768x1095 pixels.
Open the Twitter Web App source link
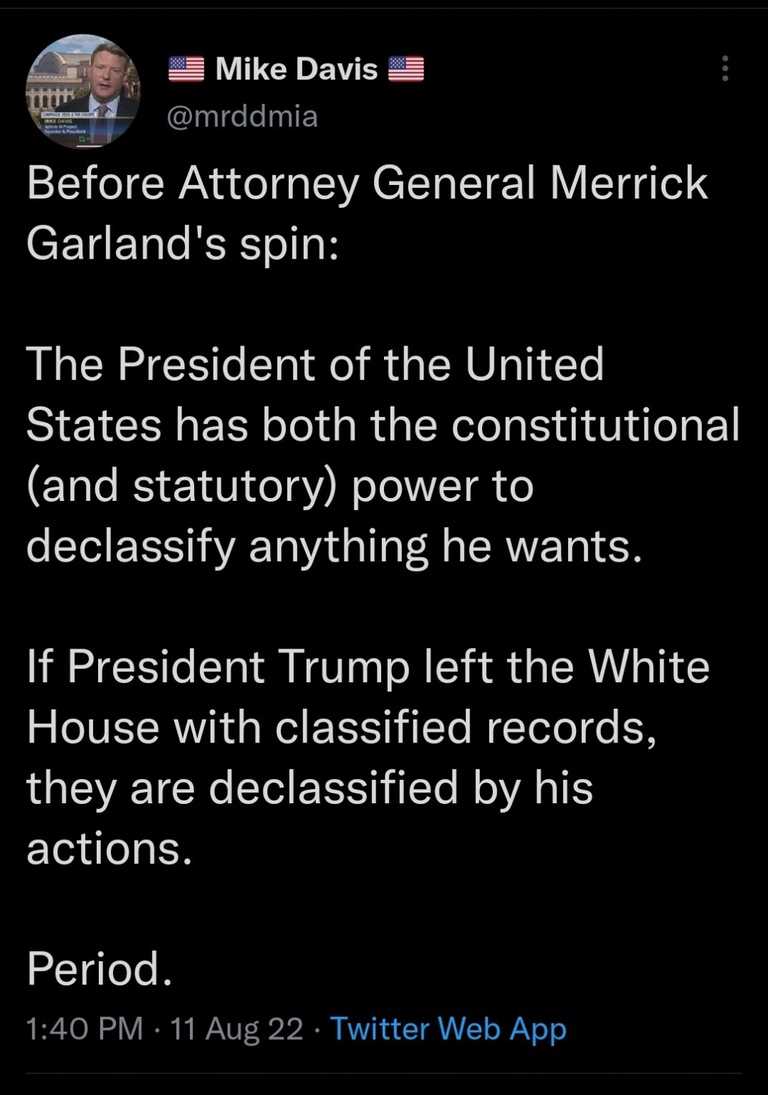click(448, 1028)
